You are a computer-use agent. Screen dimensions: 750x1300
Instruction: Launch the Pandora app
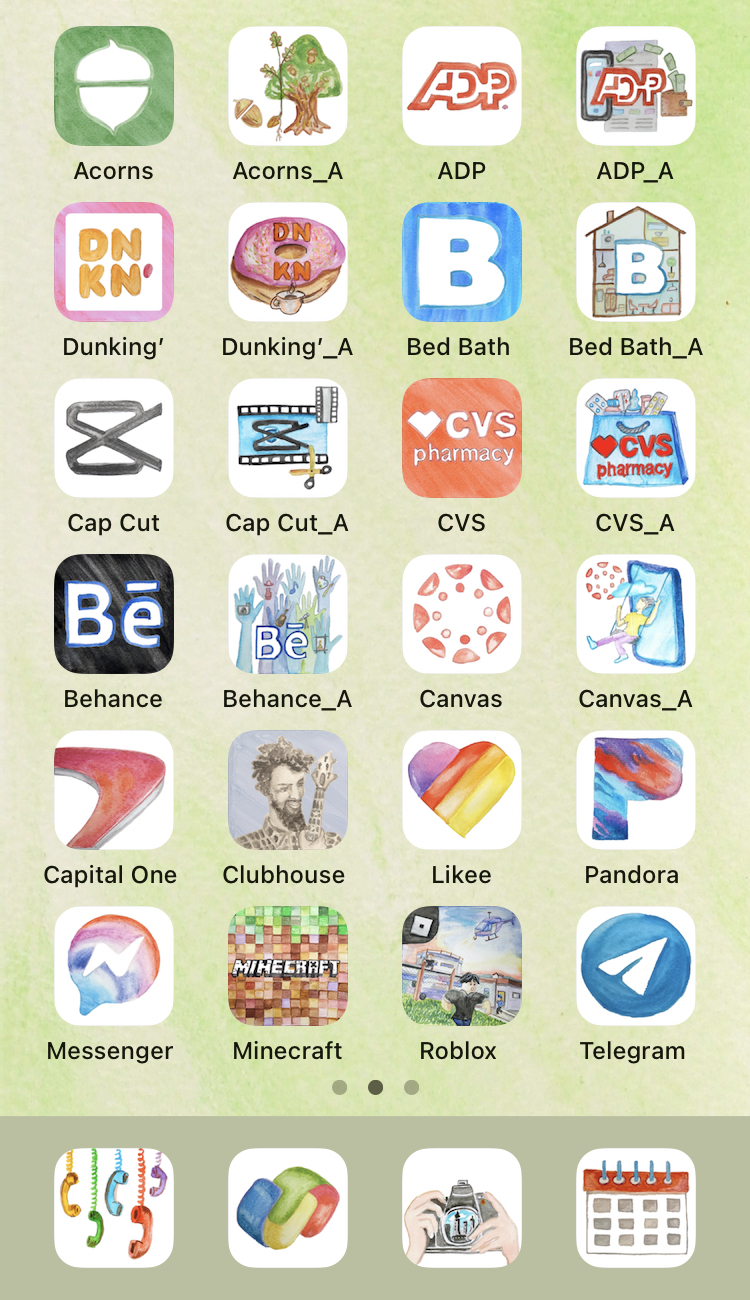point(636,790)
